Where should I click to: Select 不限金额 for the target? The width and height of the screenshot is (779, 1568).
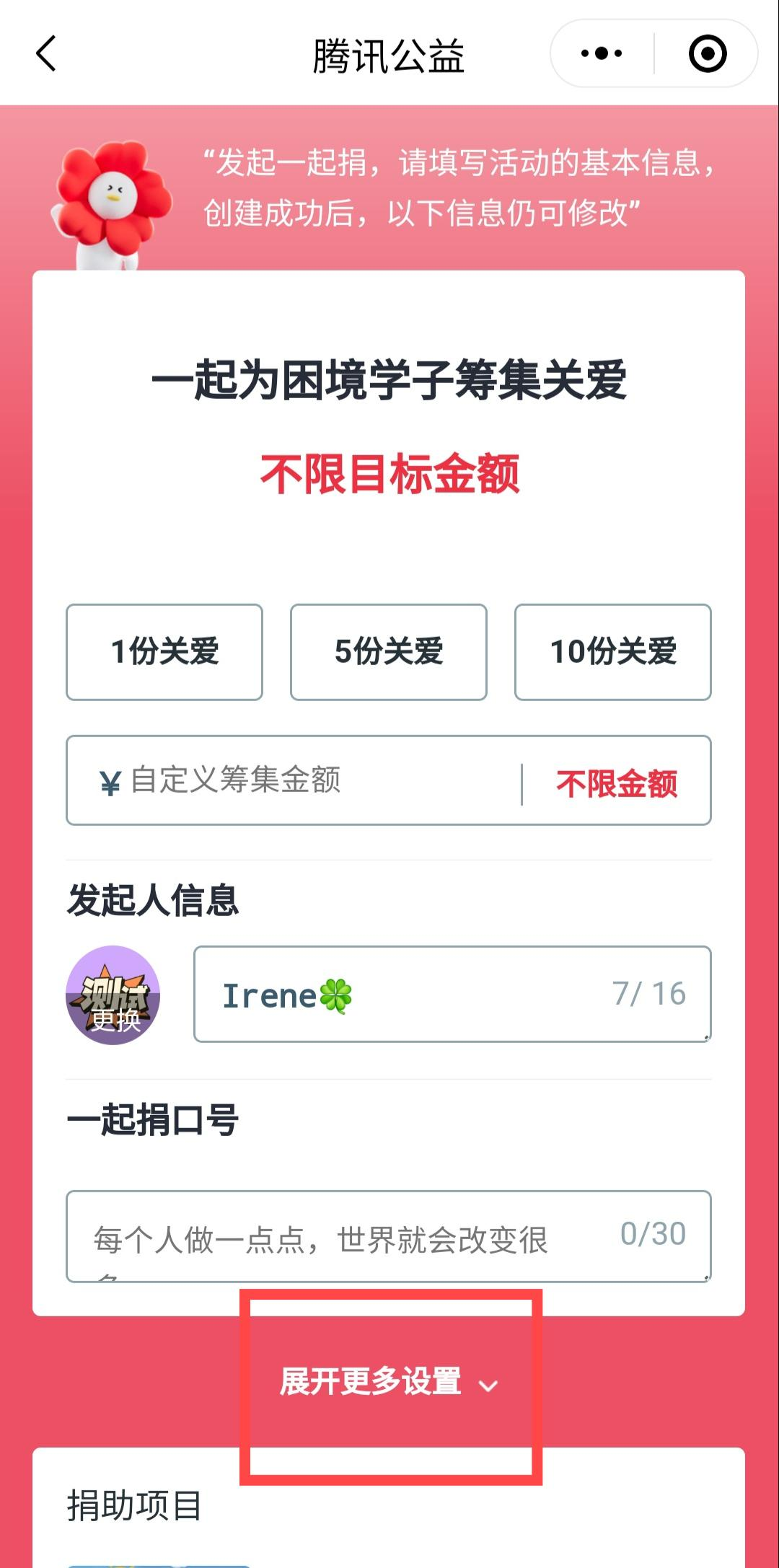tap(617, 783)
